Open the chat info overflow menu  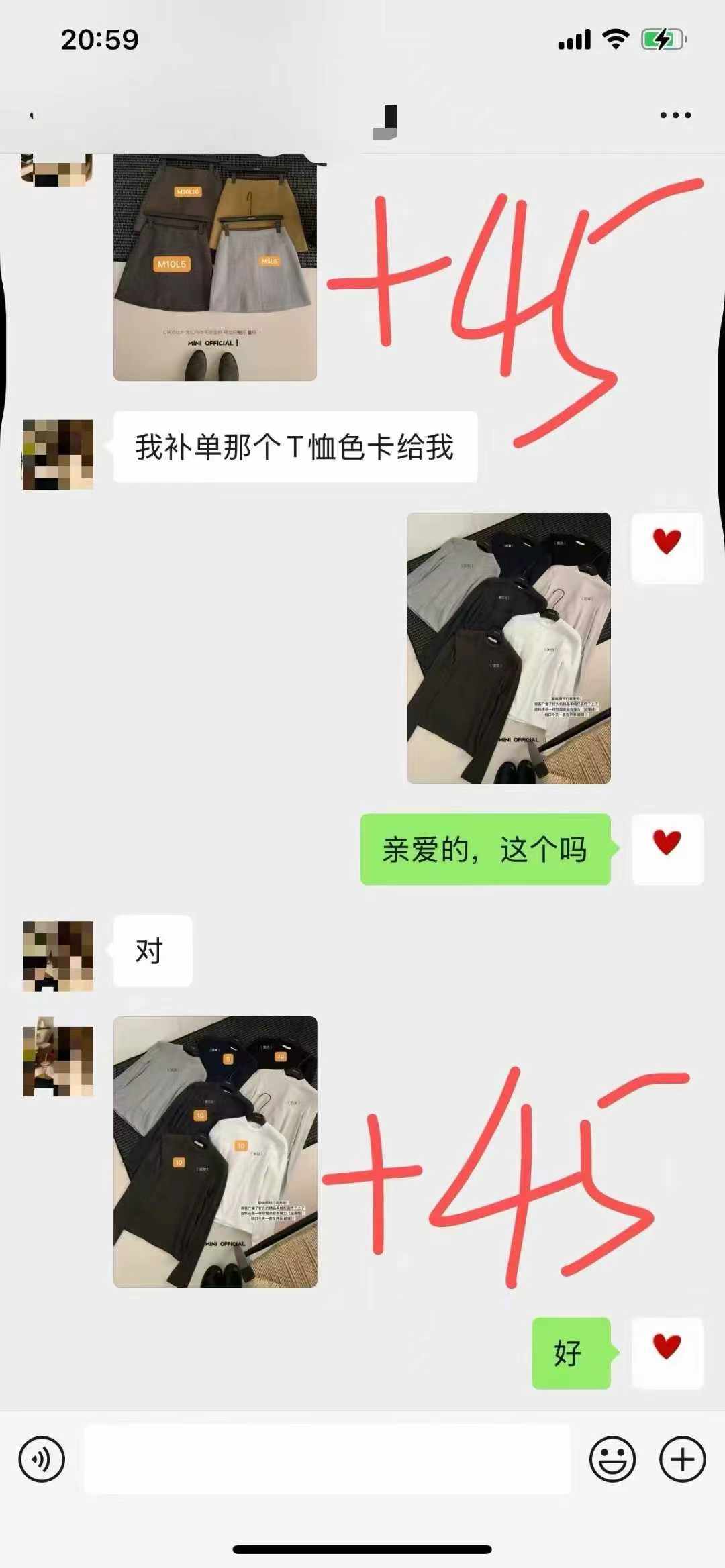tap(675, 115)
